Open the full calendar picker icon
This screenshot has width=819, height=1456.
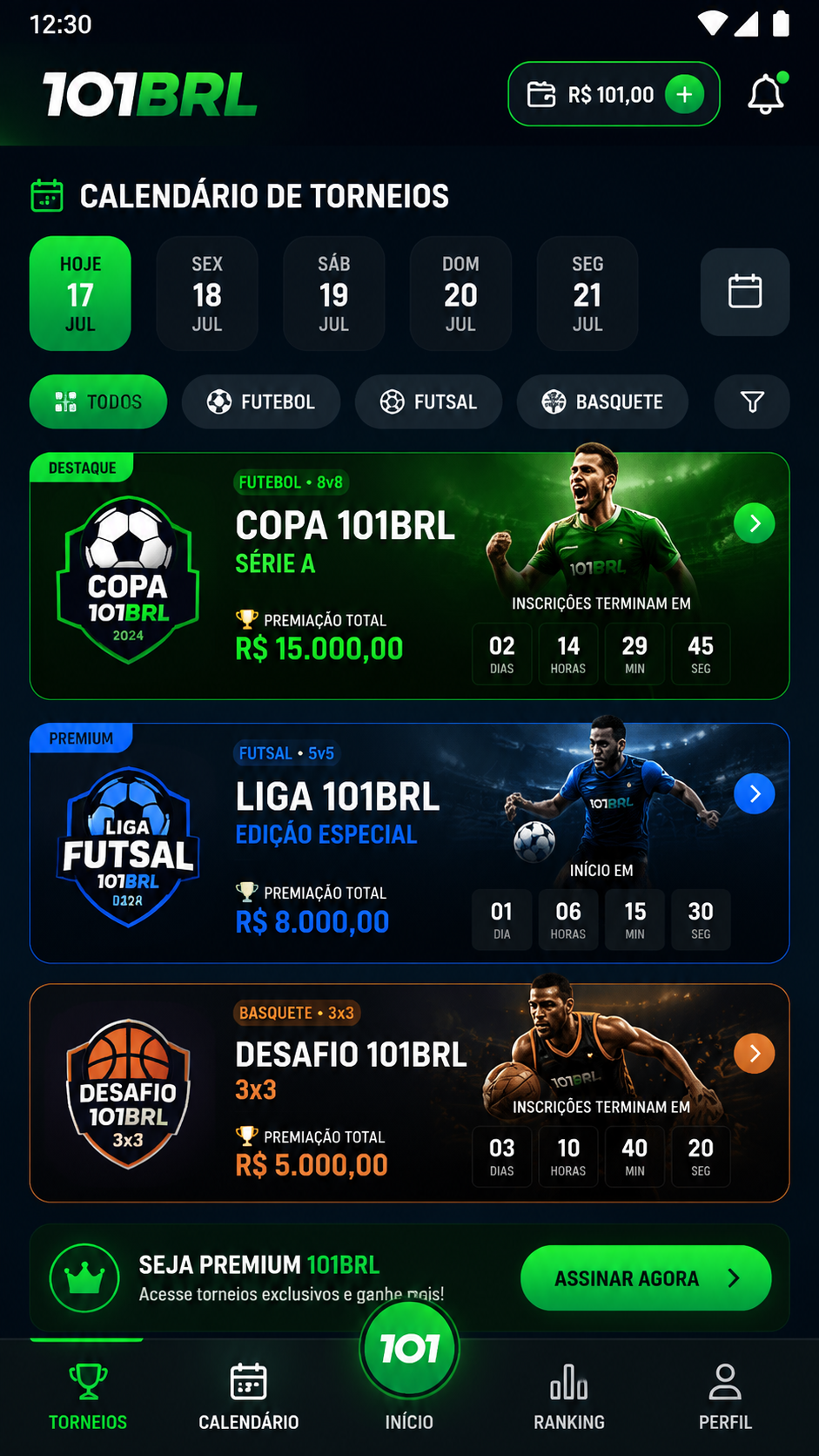(745, 292)
